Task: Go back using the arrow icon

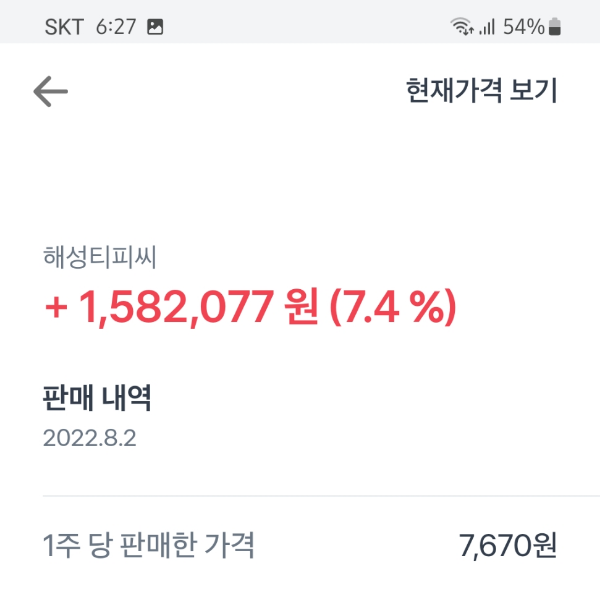Action: tap(50, 92)
